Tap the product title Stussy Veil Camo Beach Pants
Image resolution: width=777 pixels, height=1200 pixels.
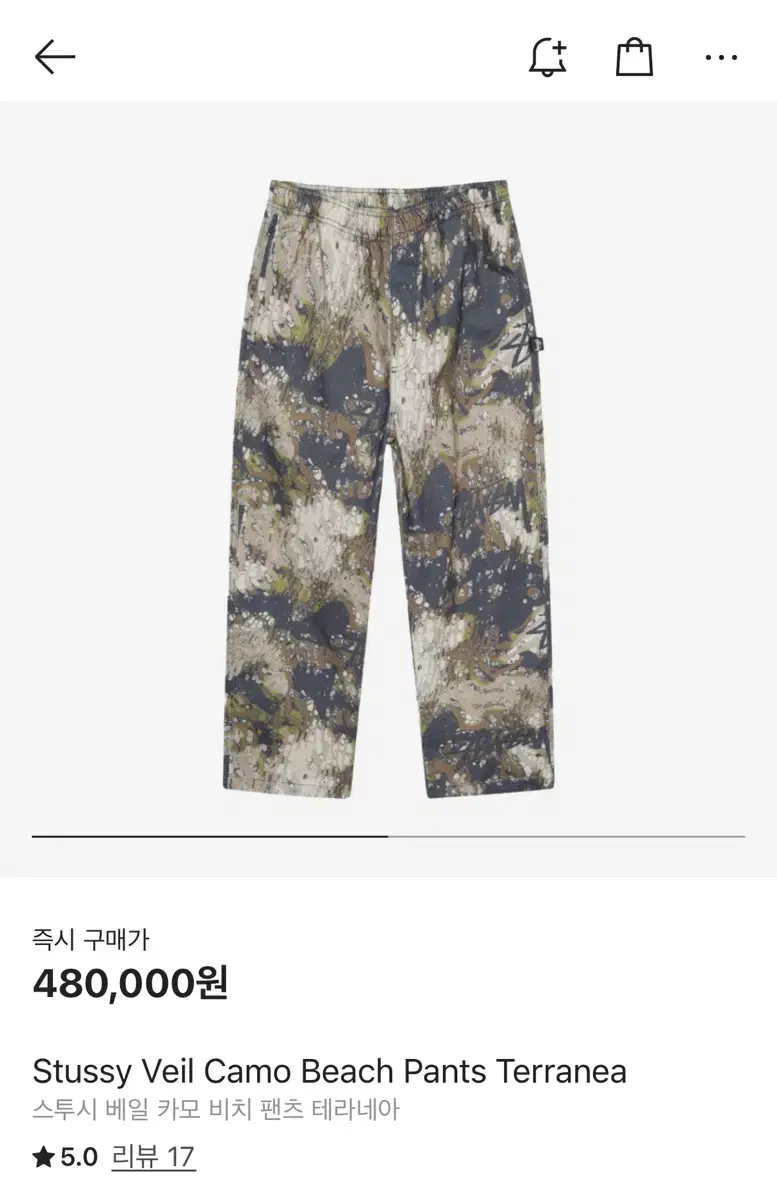pyautogui.click(x=330, y=1072)
